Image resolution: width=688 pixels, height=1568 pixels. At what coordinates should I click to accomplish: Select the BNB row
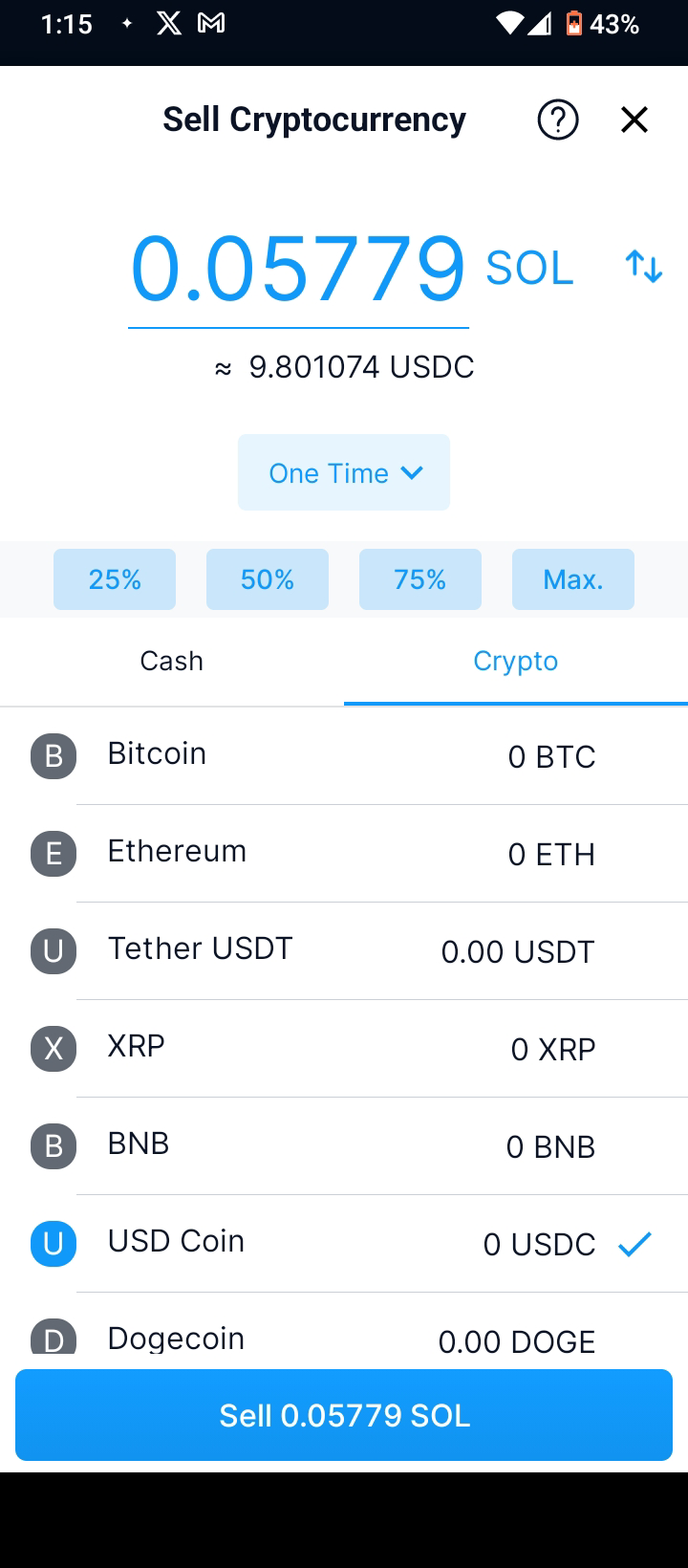click(x=344, y=1146)
